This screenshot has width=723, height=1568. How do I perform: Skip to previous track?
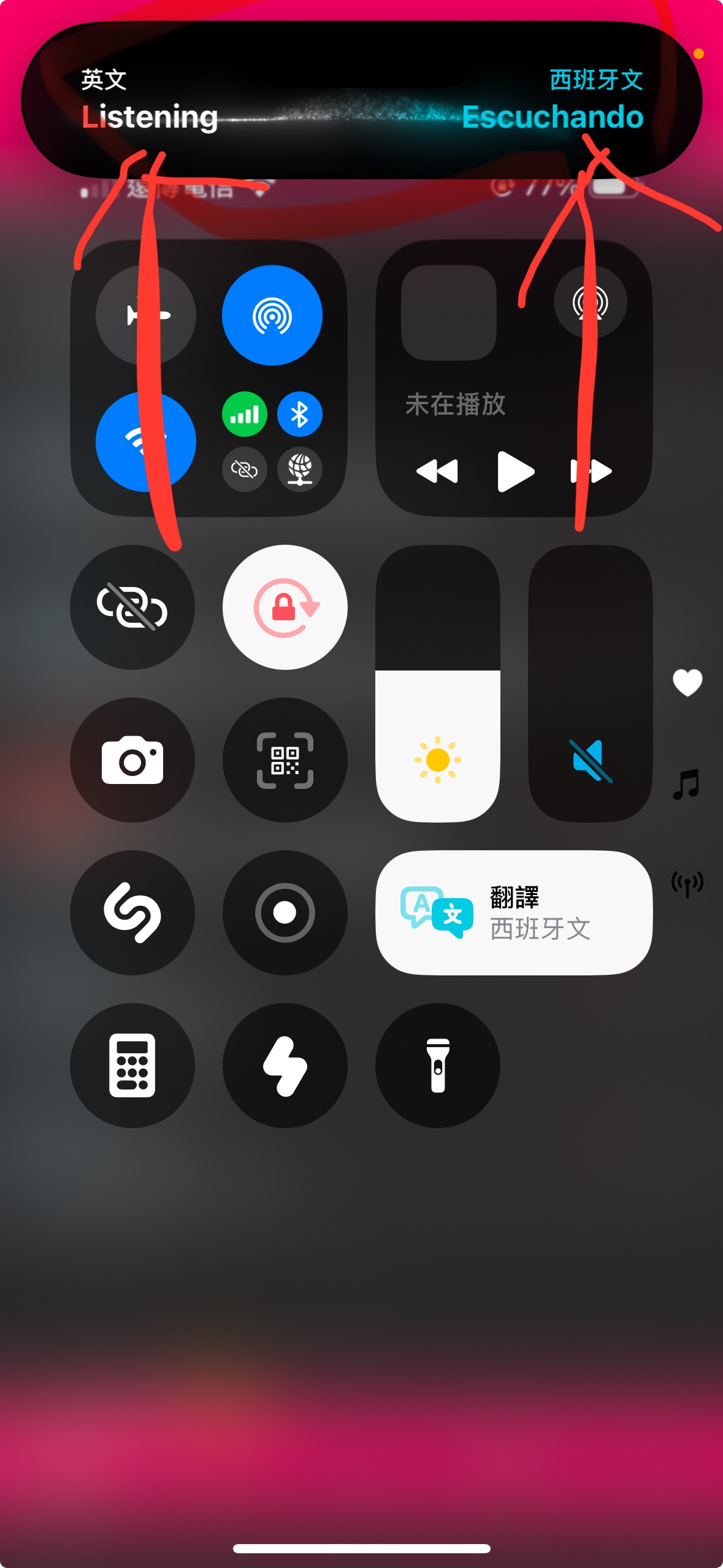tap(437, 471)
